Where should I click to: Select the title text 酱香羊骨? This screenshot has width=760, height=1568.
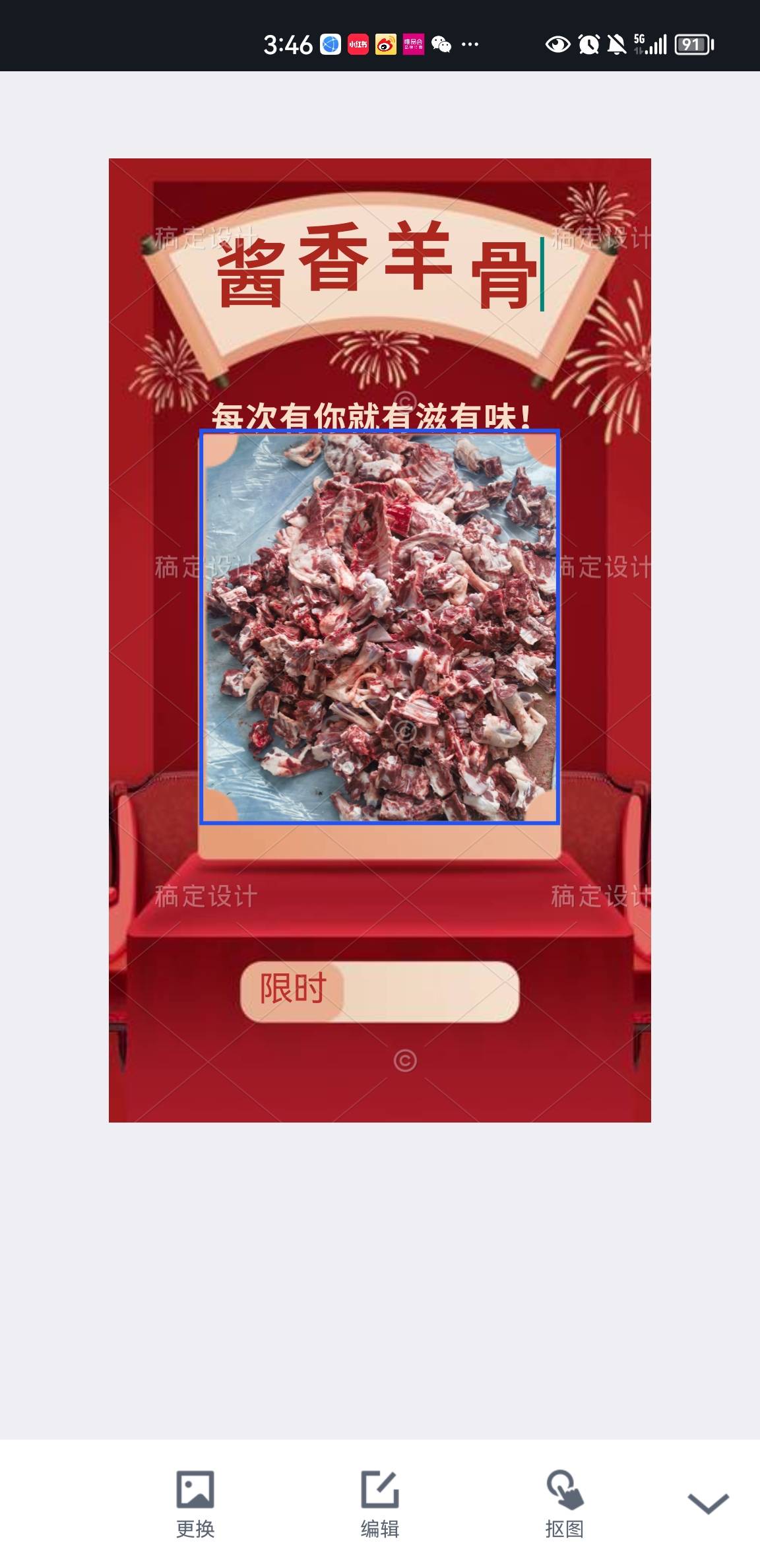tap(376, 267)
